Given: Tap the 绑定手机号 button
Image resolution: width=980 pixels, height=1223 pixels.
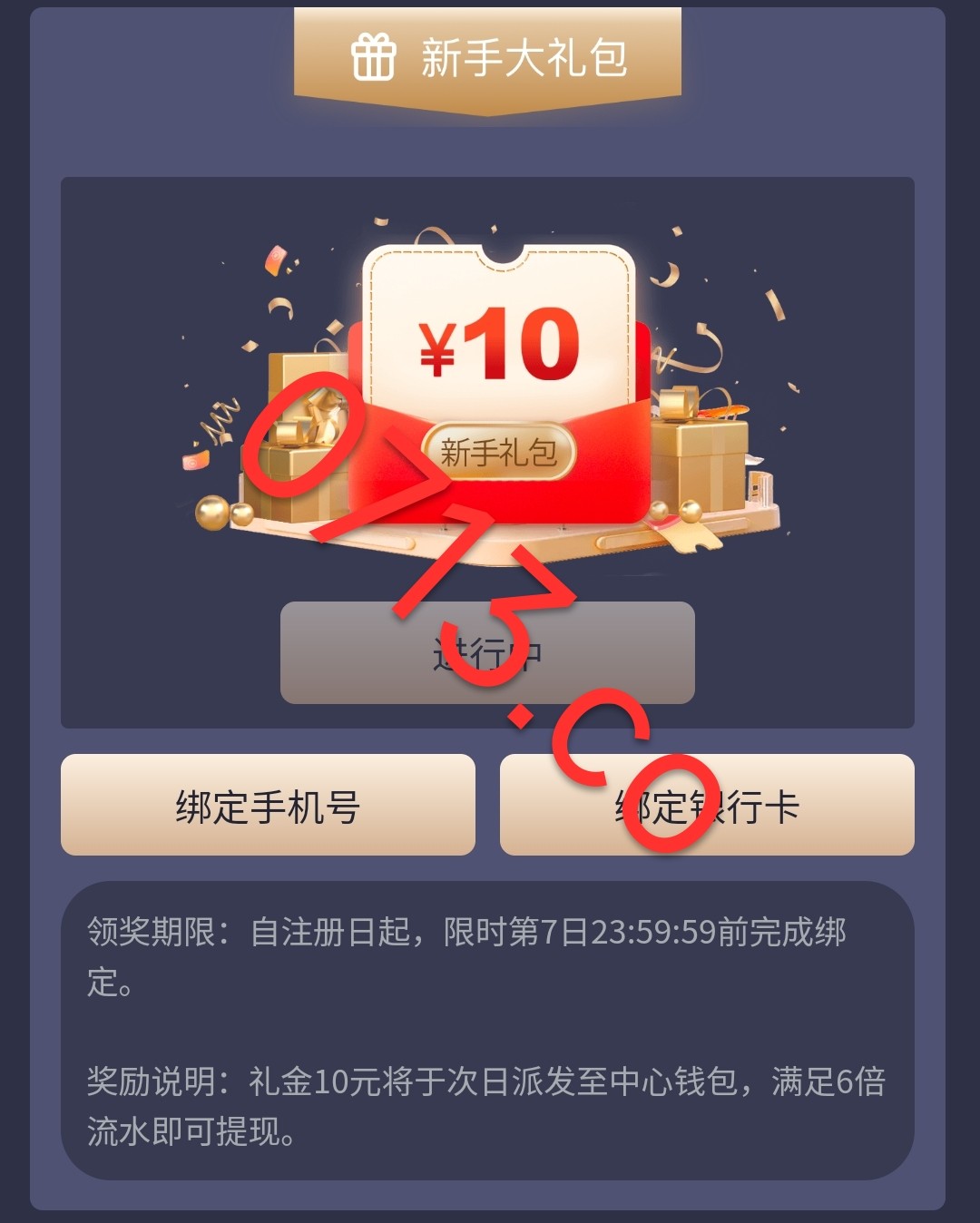Looking at the screenshot, I should [x=268, y=805].
